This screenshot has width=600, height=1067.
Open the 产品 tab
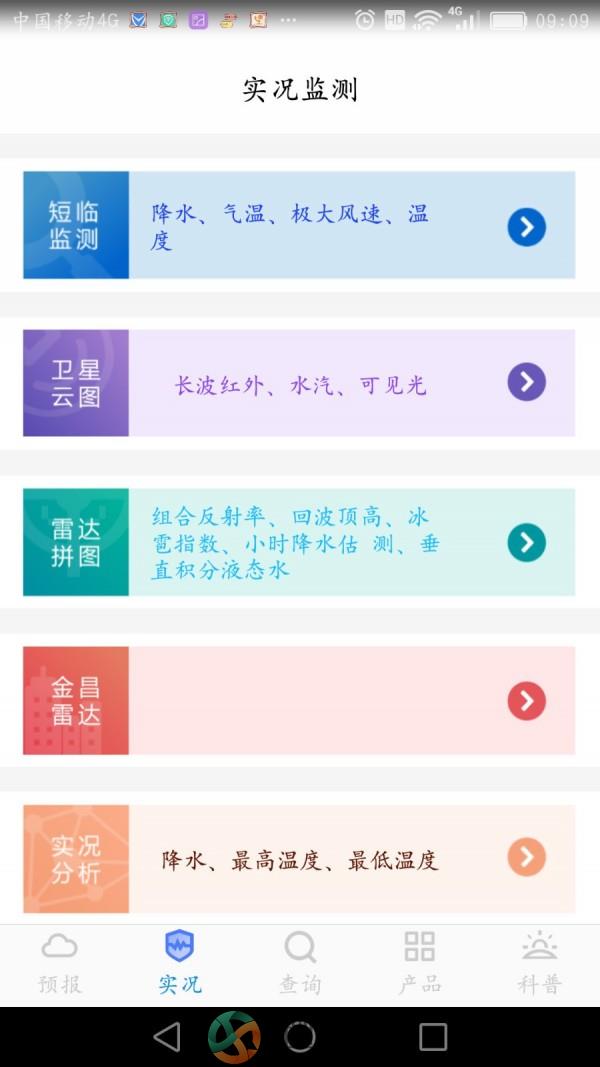[420, 964]
